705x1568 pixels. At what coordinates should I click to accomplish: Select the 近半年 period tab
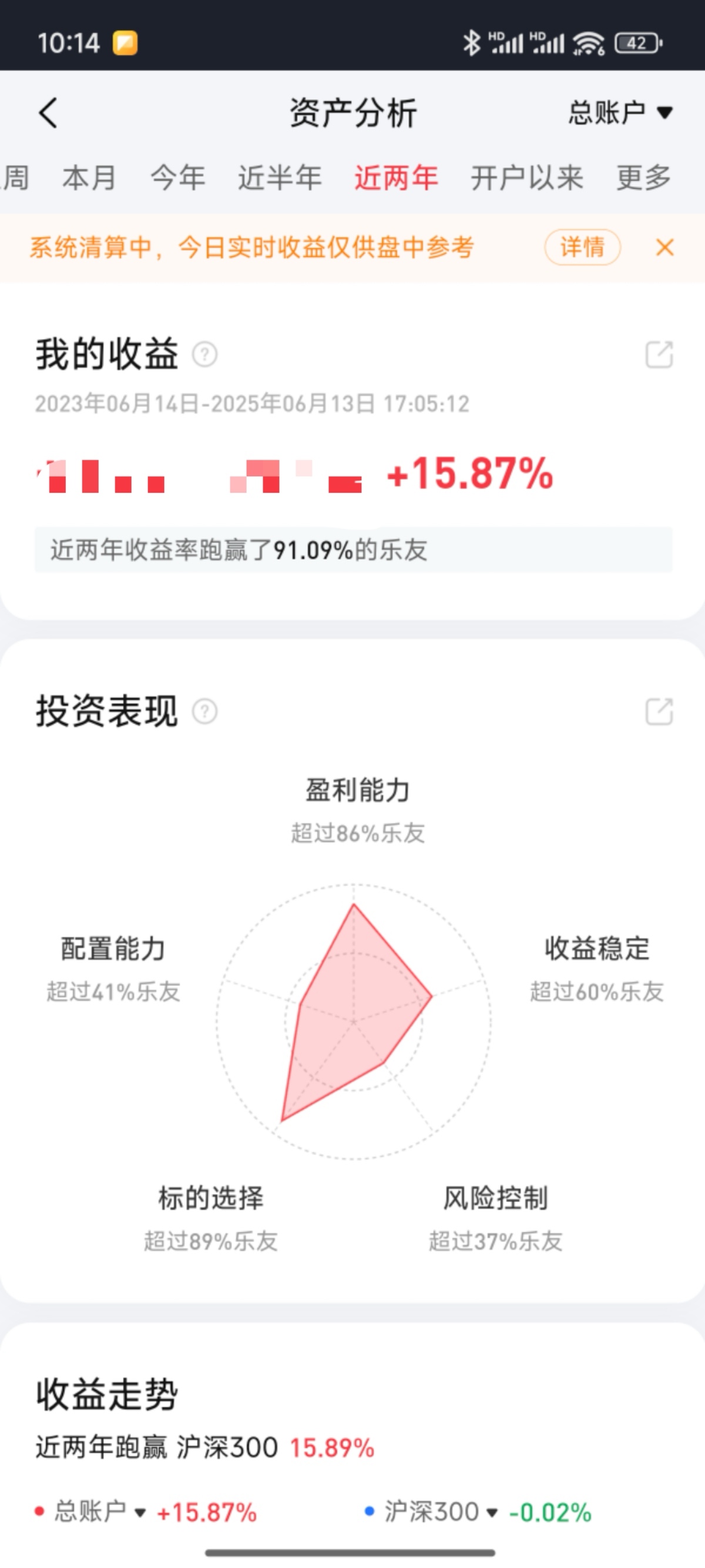click(280, 178)
